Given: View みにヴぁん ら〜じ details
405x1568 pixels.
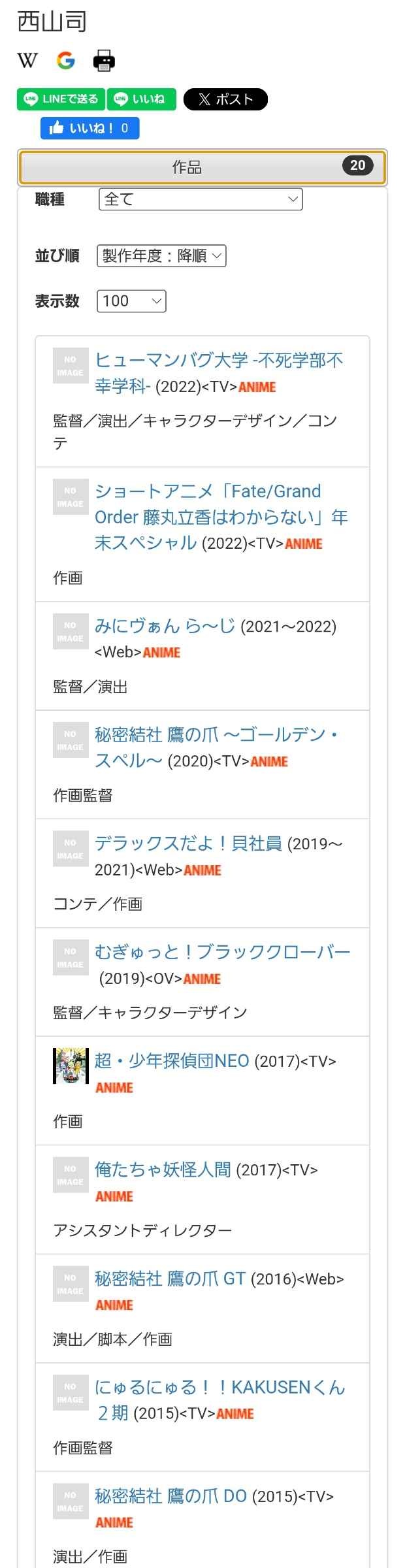Looking at the screenshot, I should pyautogui.click(x=165, y=626).
